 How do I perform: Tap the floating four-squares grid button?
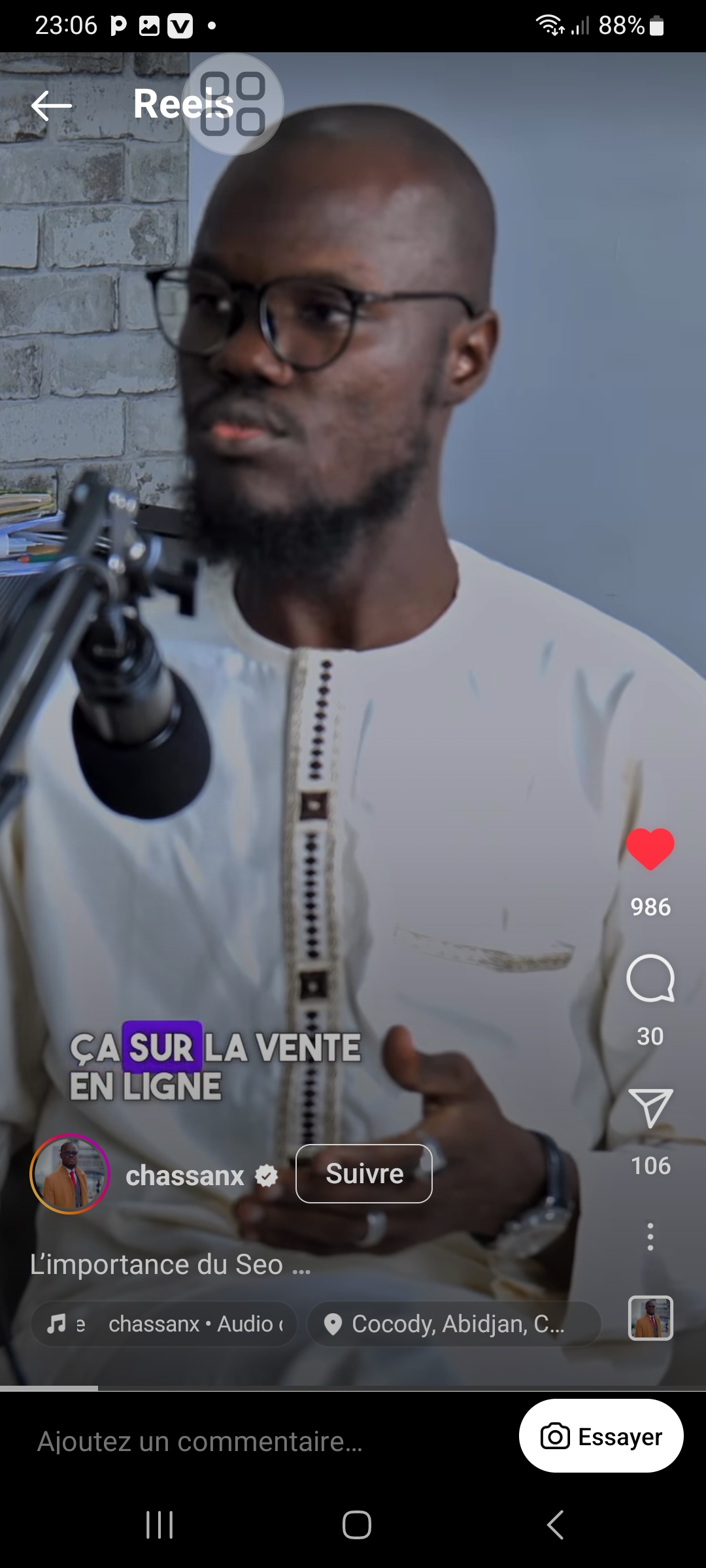(x=233, y=104)
